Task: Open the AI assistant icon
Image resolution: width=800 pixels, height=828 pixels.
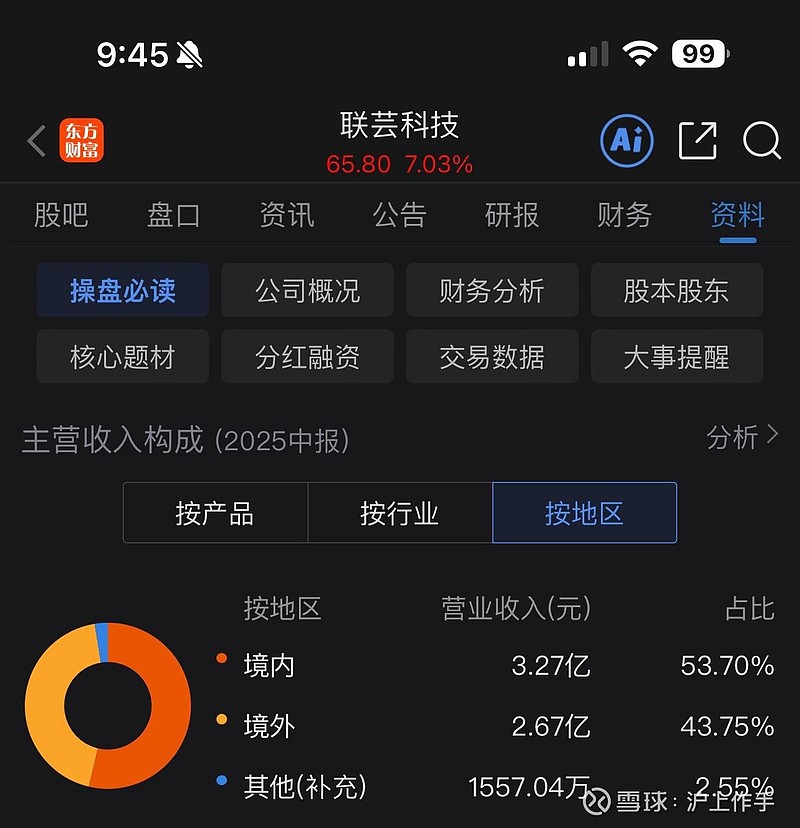Action: pos(625,141)
